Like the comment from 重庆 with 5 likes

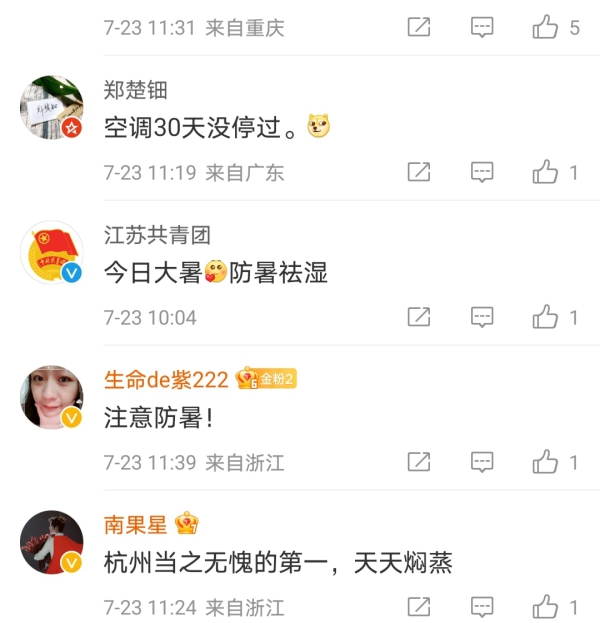point(545,27)
